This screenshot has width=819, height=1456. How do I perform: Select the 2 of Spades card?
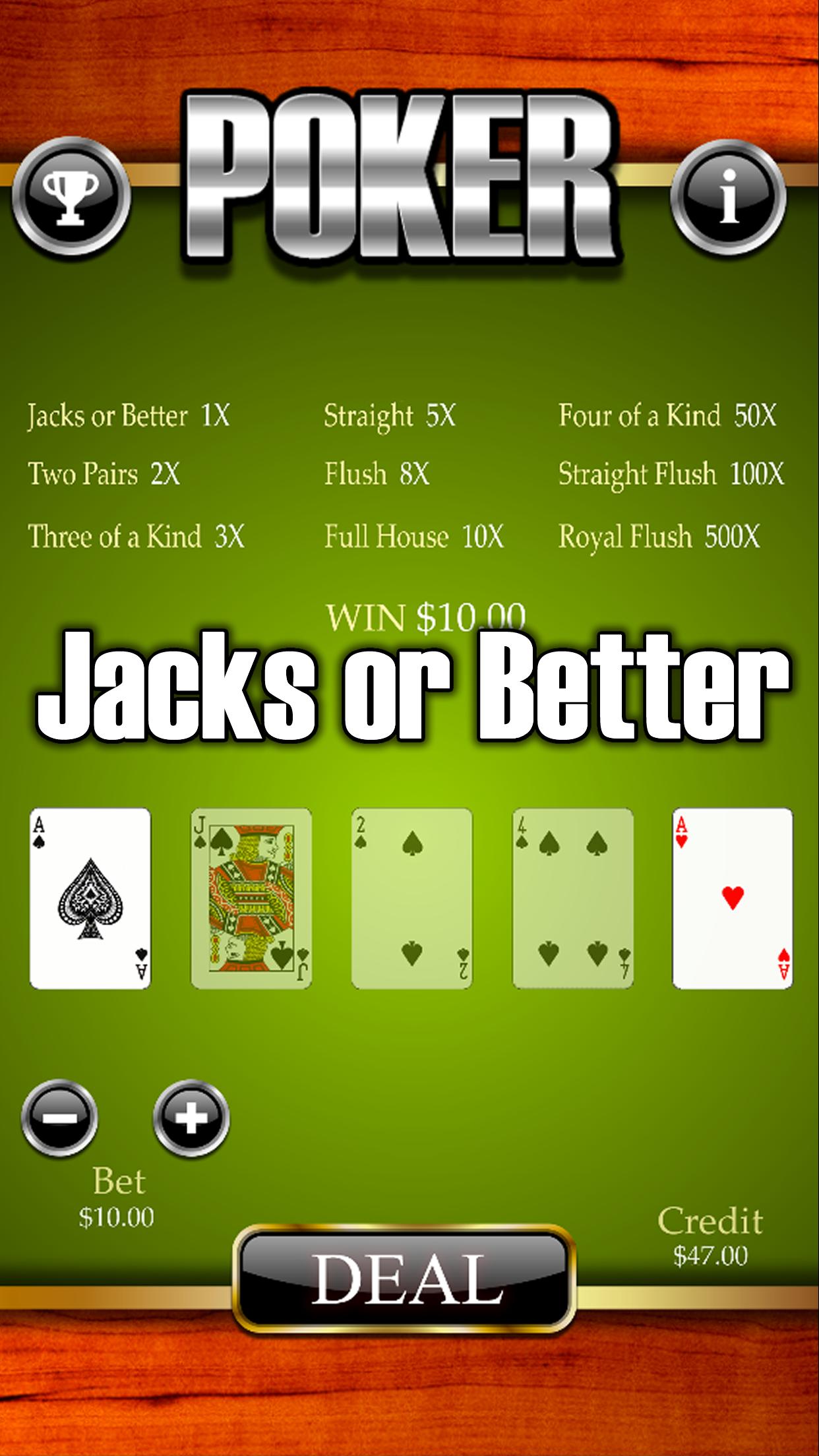click(x=412, y=898)
